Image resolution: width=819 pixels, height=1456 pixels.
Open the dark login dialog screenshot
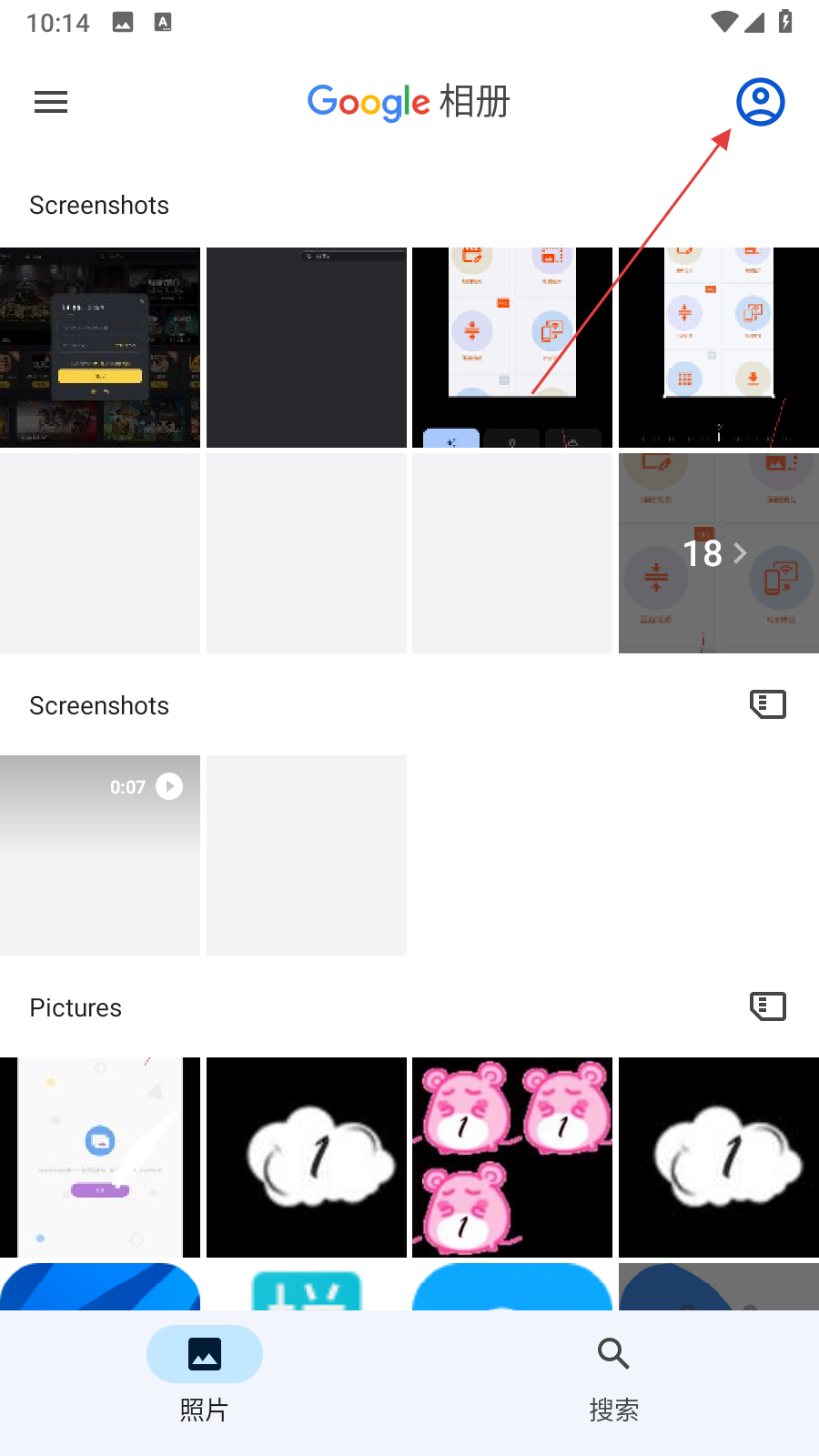pos(100,347)
